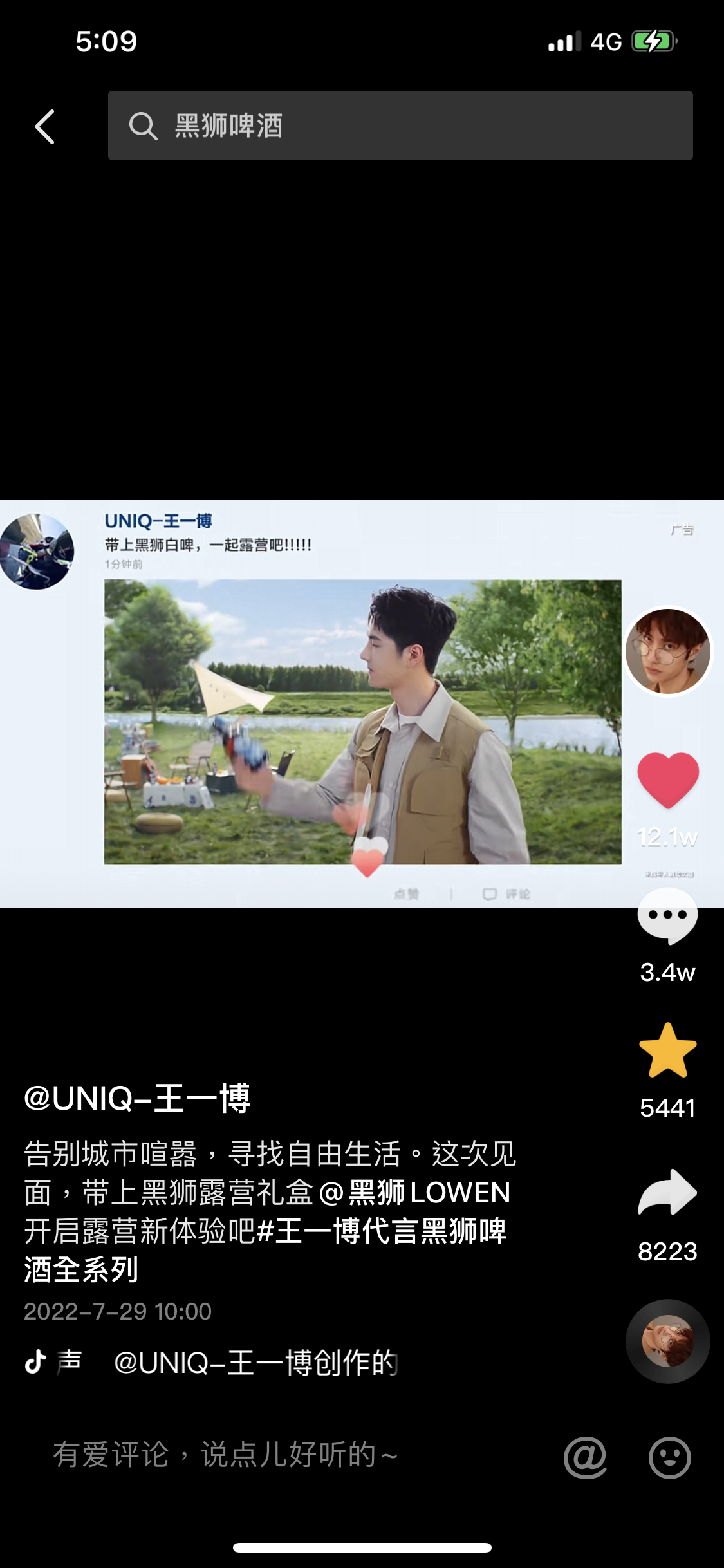Open the 黑狮啤酒 search box
Image resolution: width=724 pixels, height=1568 pixels.
tap(399, 126)
